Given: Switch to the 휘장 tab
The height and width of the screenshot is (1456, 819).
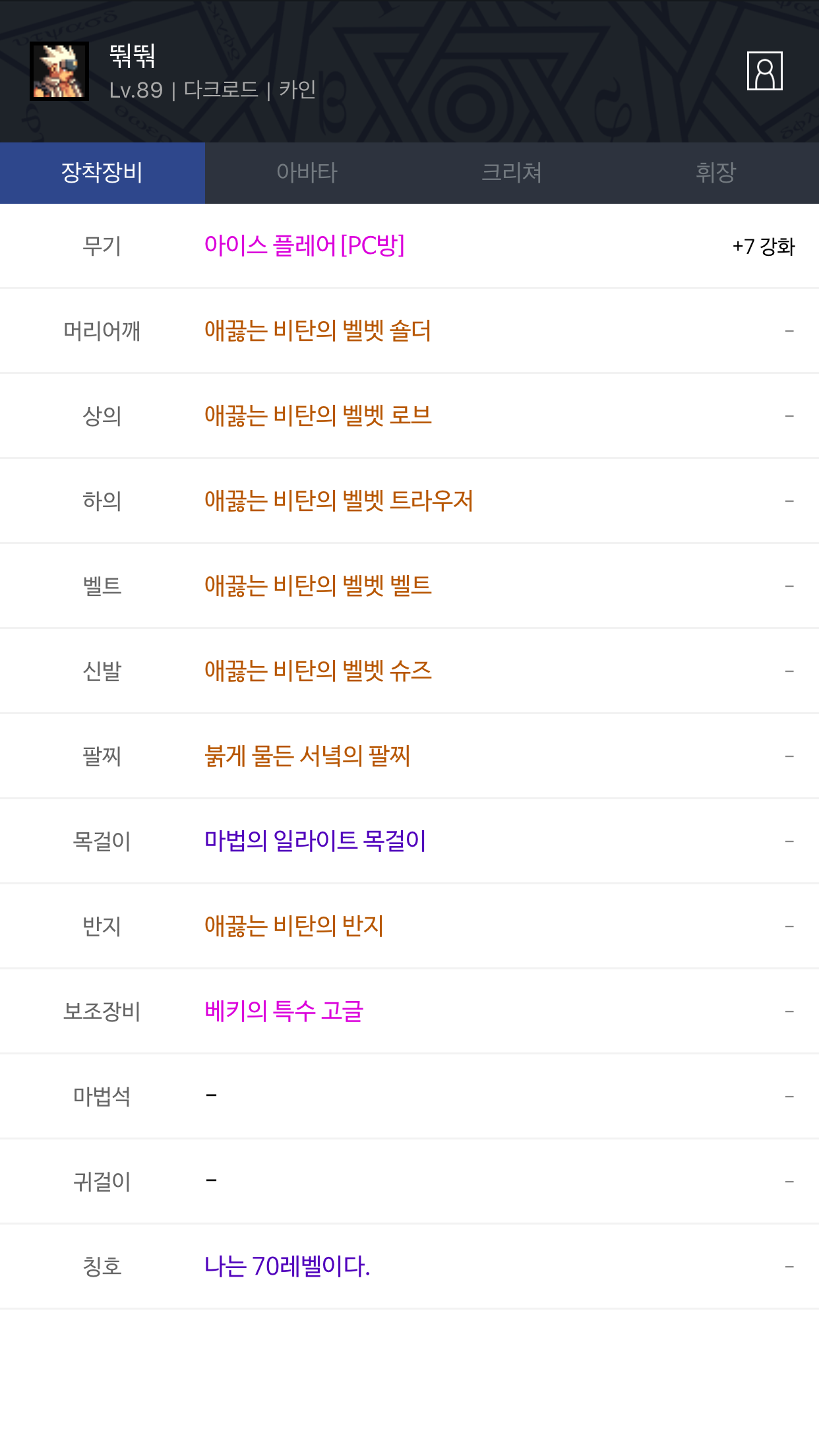Looking at the screenshot, I should coord(716,173).
